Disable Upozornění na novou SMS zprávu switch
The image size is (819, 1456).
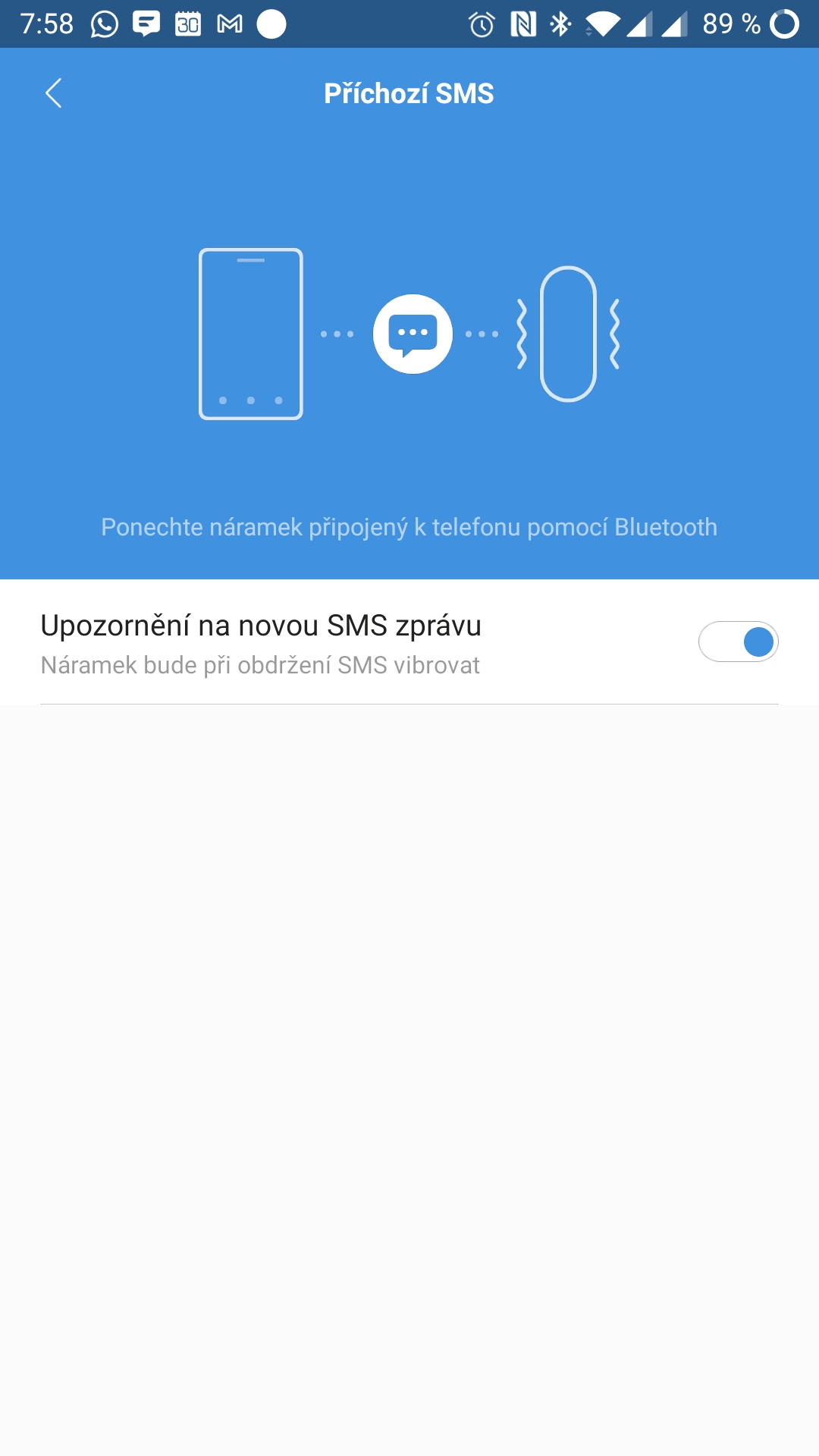coord(738,642)
